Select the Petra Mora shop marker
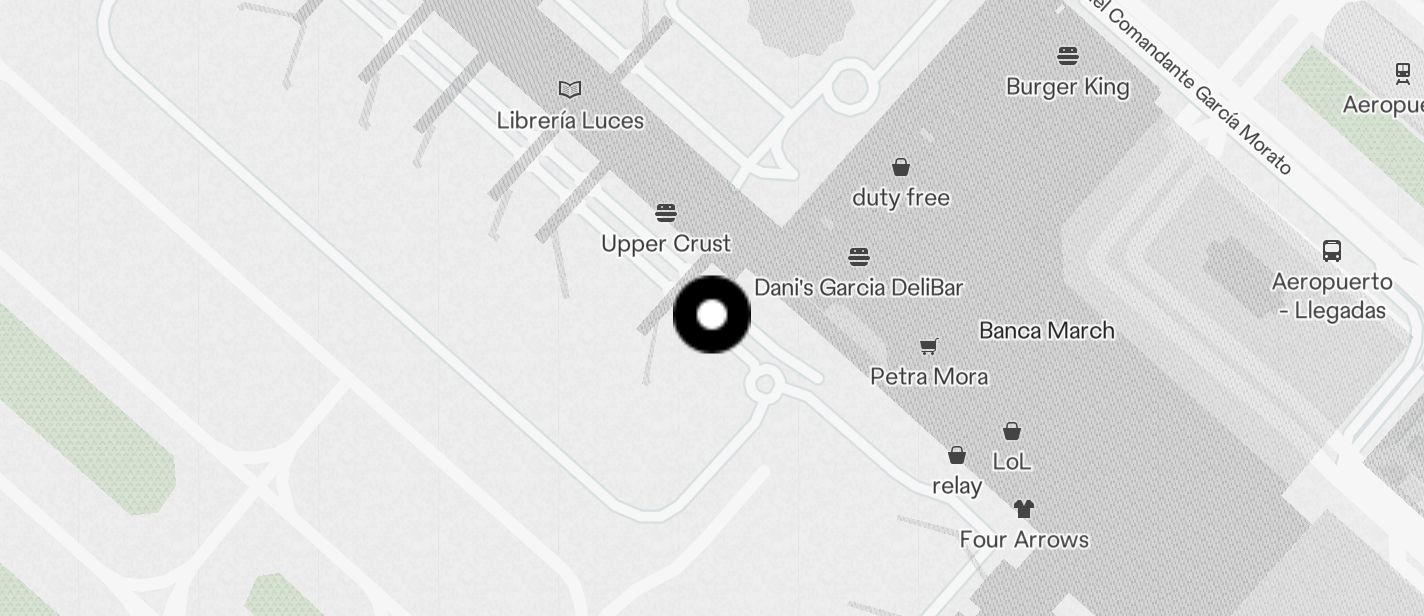Image resolution: width=1424 pixels, height=616 pixels. [929, 347]
